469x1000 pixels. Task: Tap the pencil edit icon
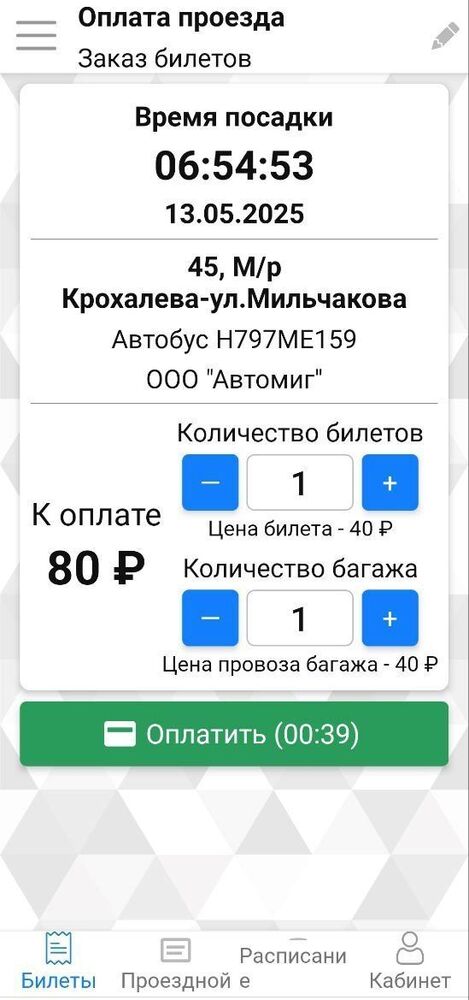445,36
